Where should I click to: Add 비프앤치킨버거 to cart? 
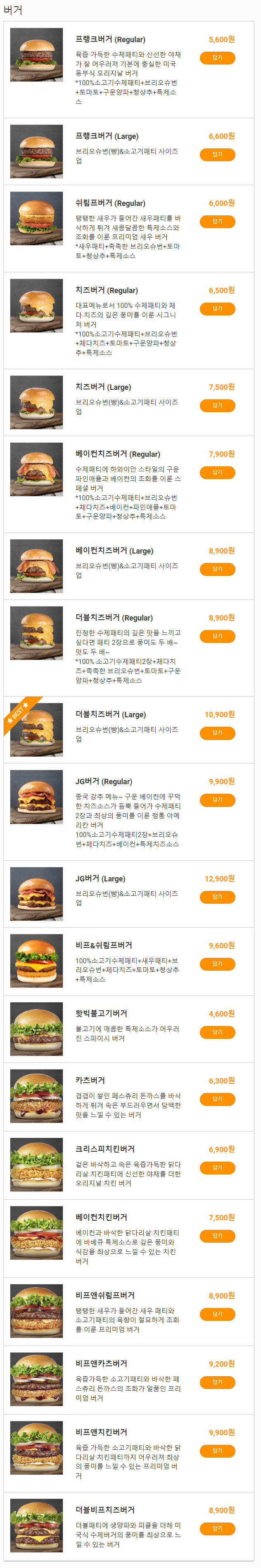[x=217, y=1451]
